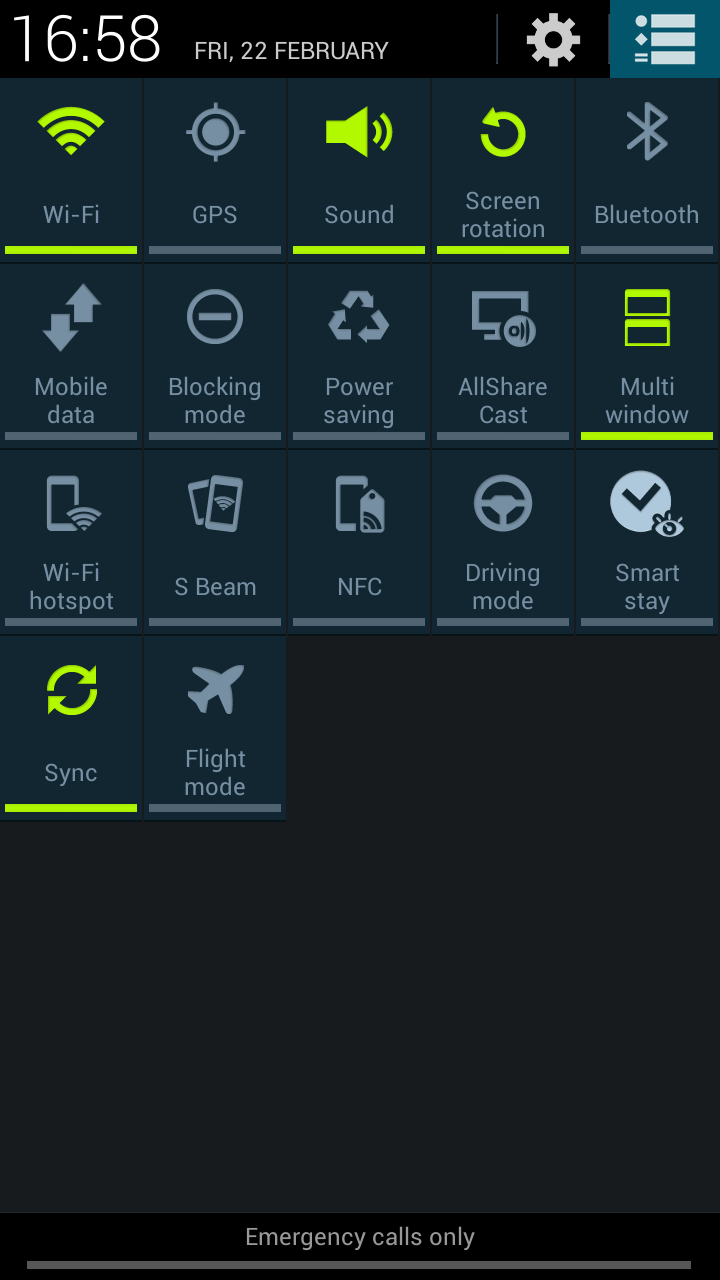This screenshot has height=1280, width=720.
Task: Switch back to notifications list view
Action: tap(665, 40)
